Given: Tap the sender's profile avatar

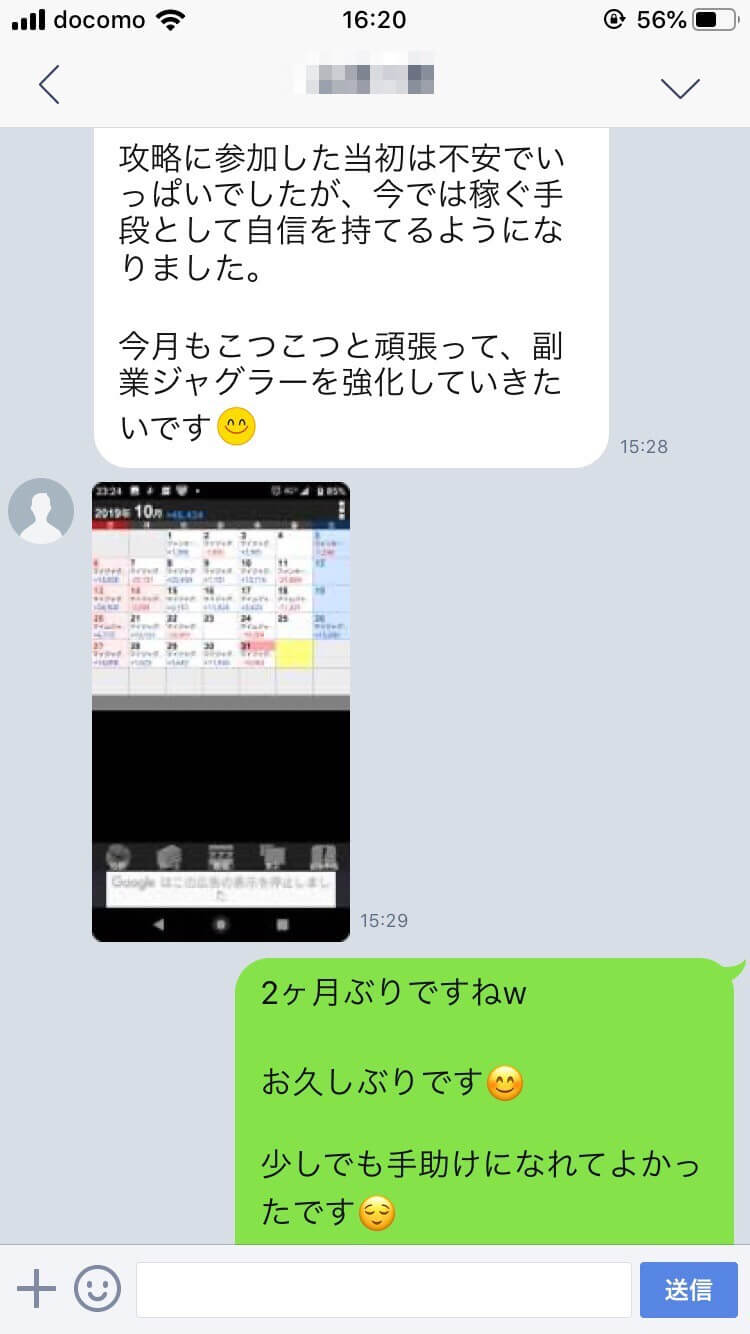Looking at the screenshot, I should [41, 511].
